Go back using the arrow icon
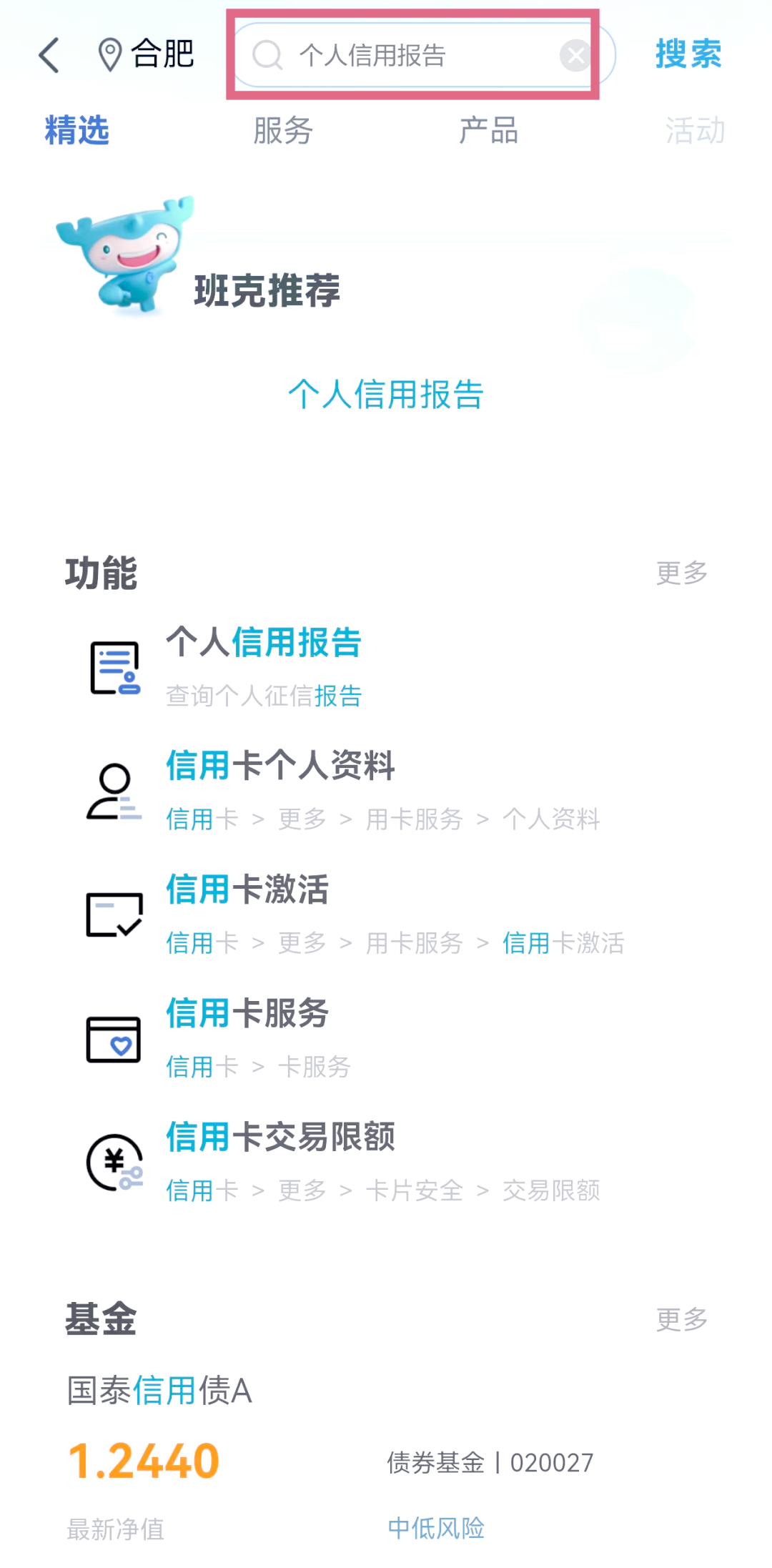Image resolution: width=772 pixels, height=1568 pixels. (49, 55)
